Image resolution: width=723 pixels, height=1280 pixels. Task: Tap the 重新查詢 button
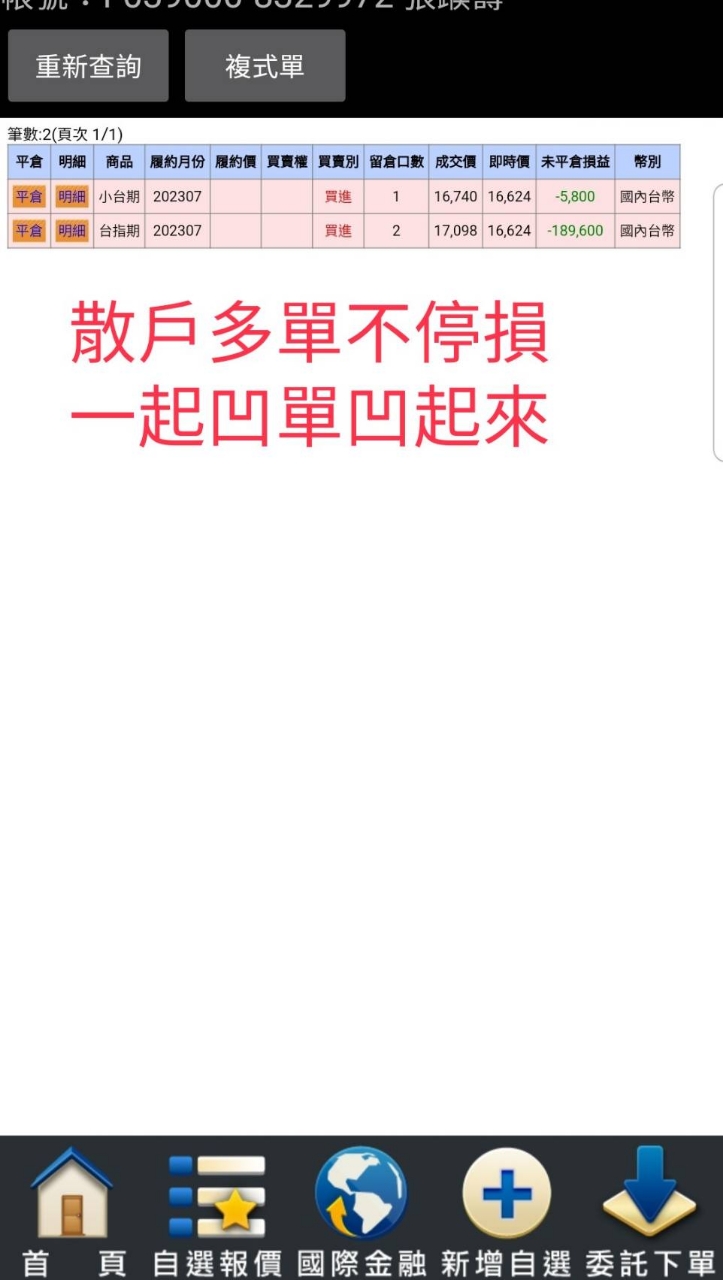[88, 66]
